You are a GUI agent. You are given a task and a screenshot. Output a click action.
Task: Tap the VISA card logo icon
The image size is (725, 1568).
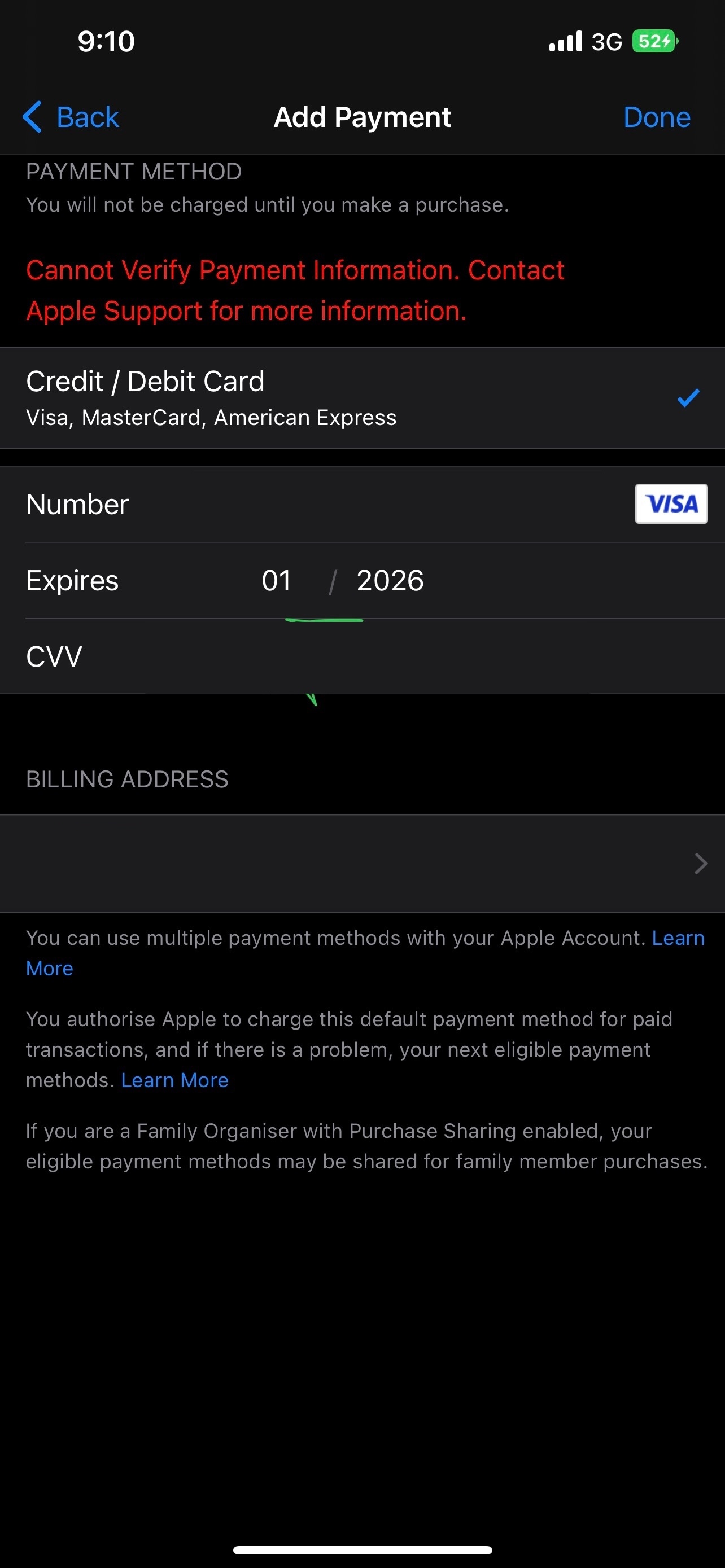click(x=671, y=504)
